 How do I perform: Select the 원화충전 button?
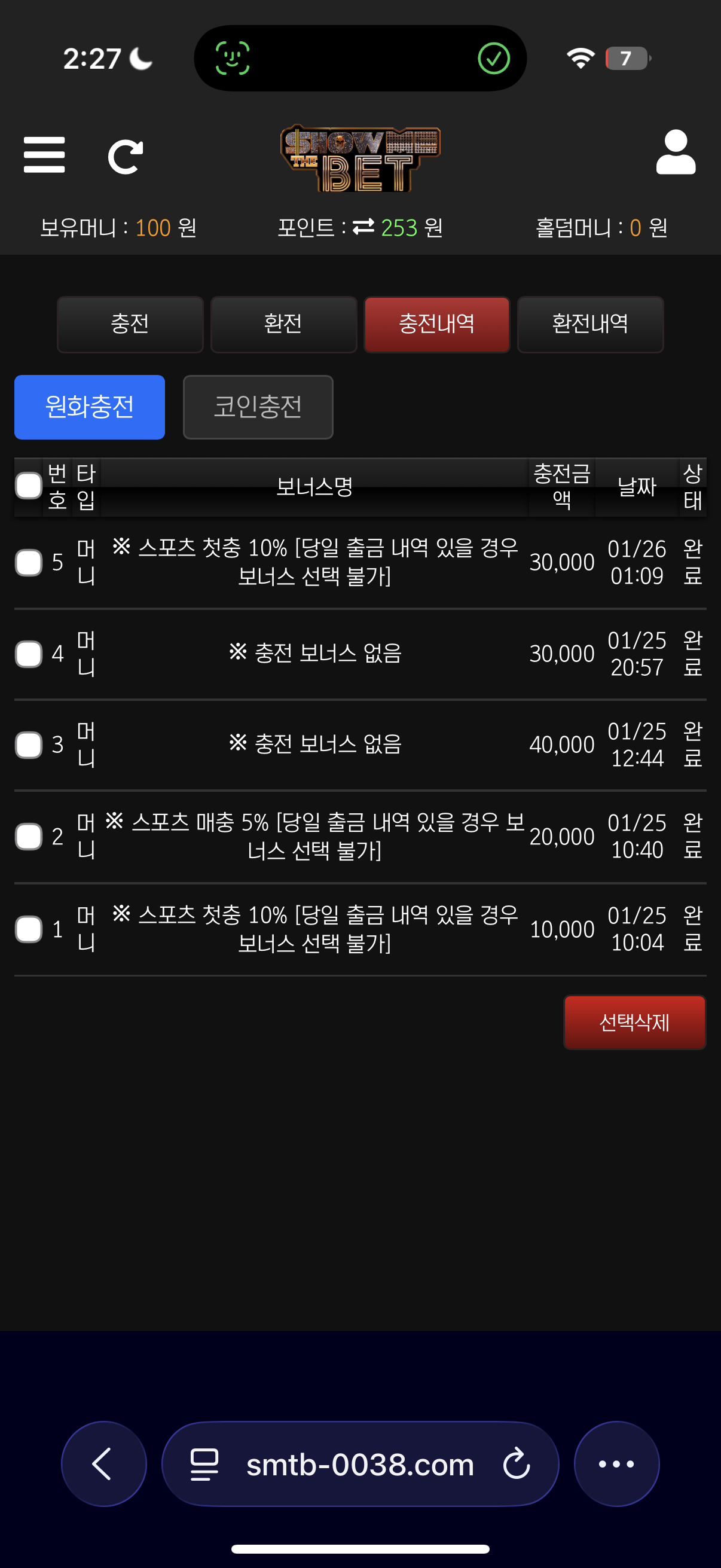point(90,407)
